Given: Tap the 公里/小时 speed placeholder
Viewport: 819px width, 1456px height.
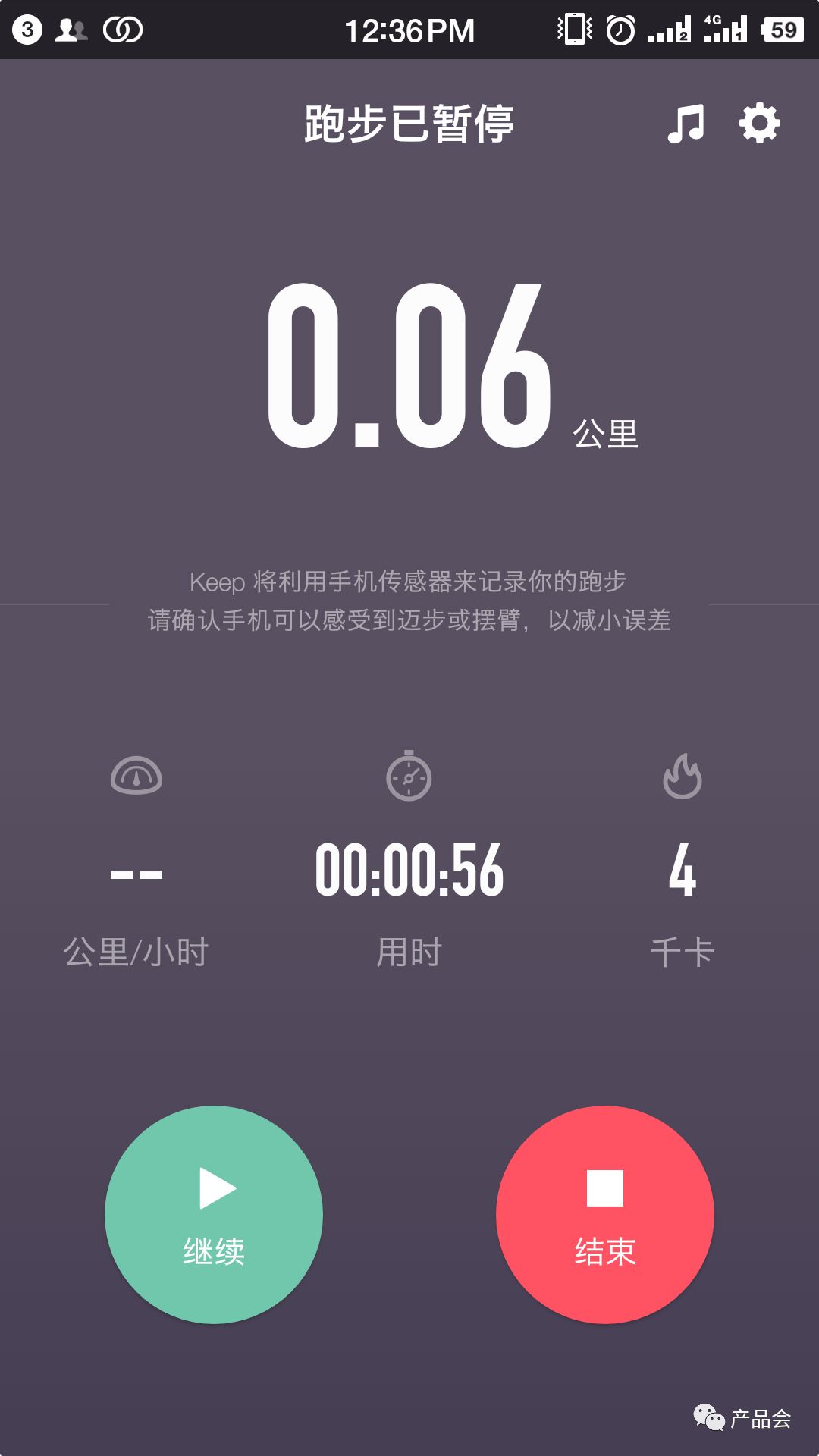Looking at the screenshot, I should (x=136, y=950).
